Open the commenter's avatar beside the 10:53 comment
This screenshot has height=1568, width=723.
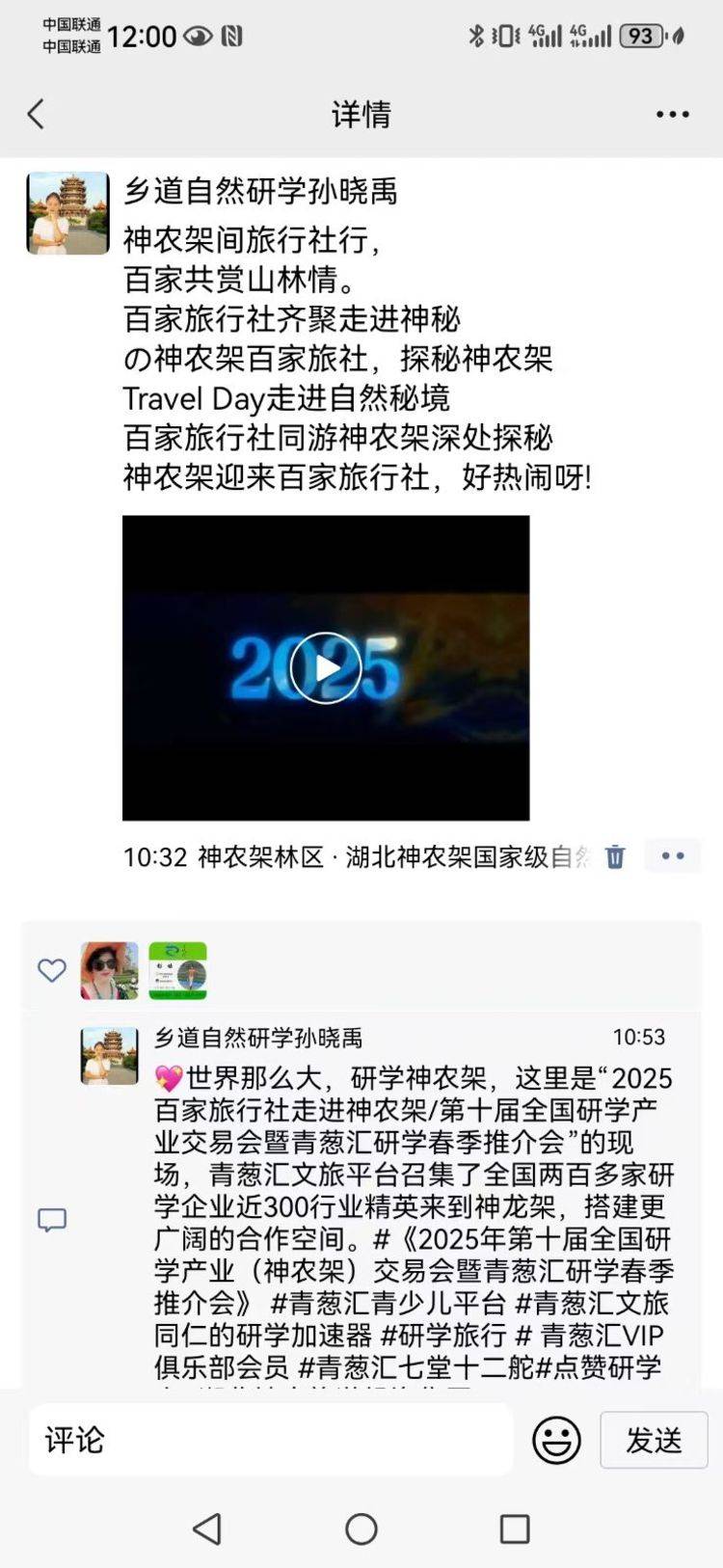coord(109,1056)
